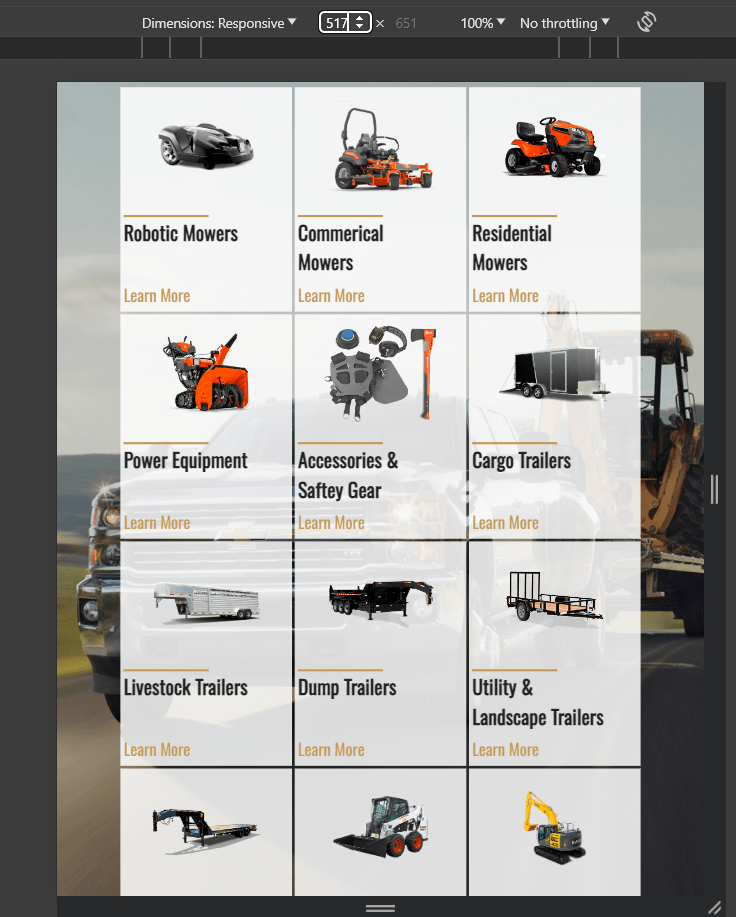Open the No throttling dropdown

565,22
